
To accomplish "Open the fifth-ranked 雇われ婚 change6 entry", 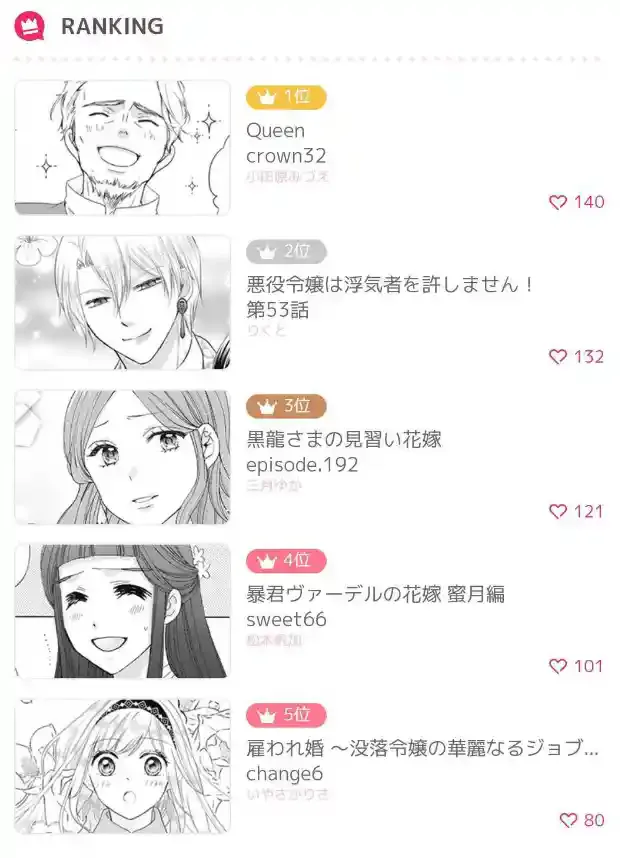I will coord(422,760).
